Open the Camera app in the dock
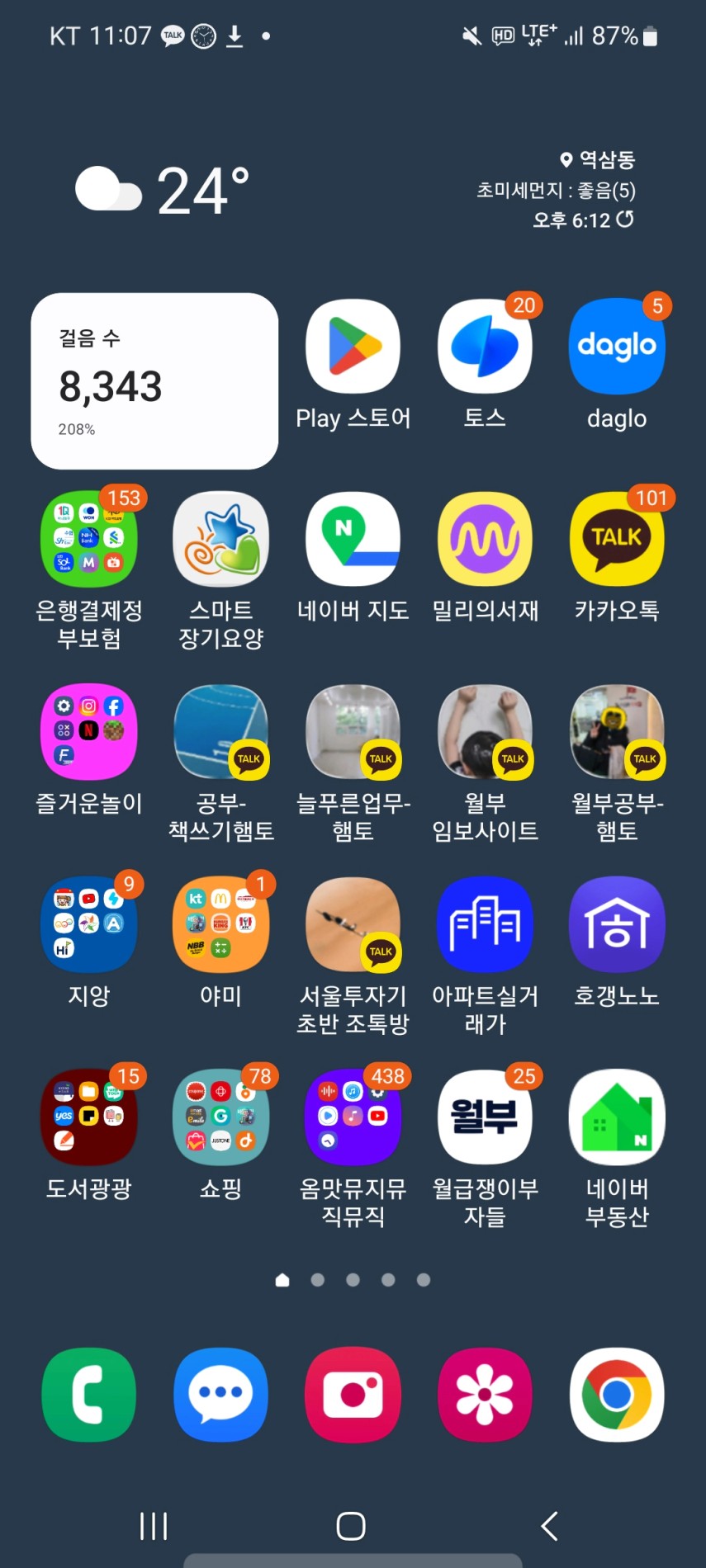Screen dimensions: 706x1568 point(353,1395)
